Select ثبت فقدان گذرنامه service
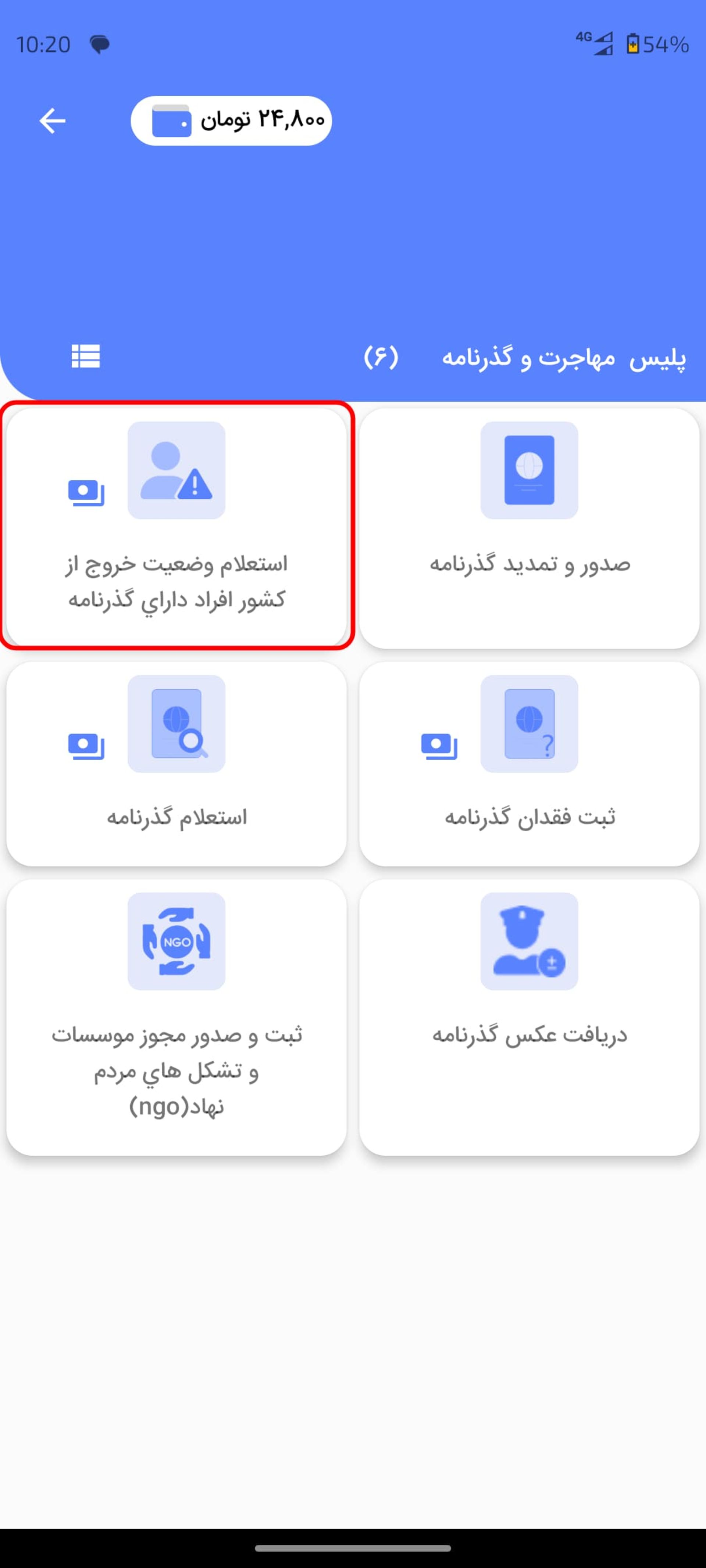This screenshot has width=706, height=1568. [529, 763]
